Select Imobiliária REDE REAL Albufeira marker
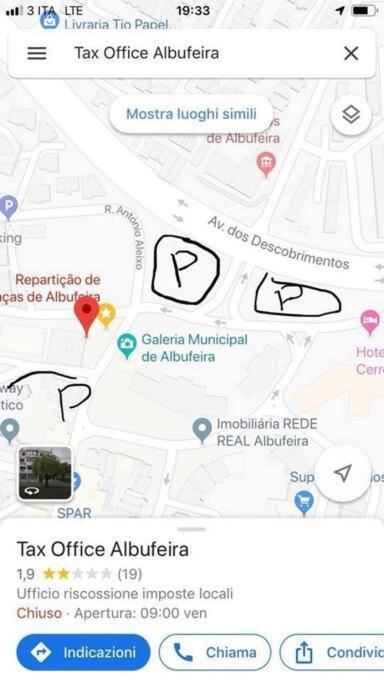Screen dimensions: 384x683 202,430
